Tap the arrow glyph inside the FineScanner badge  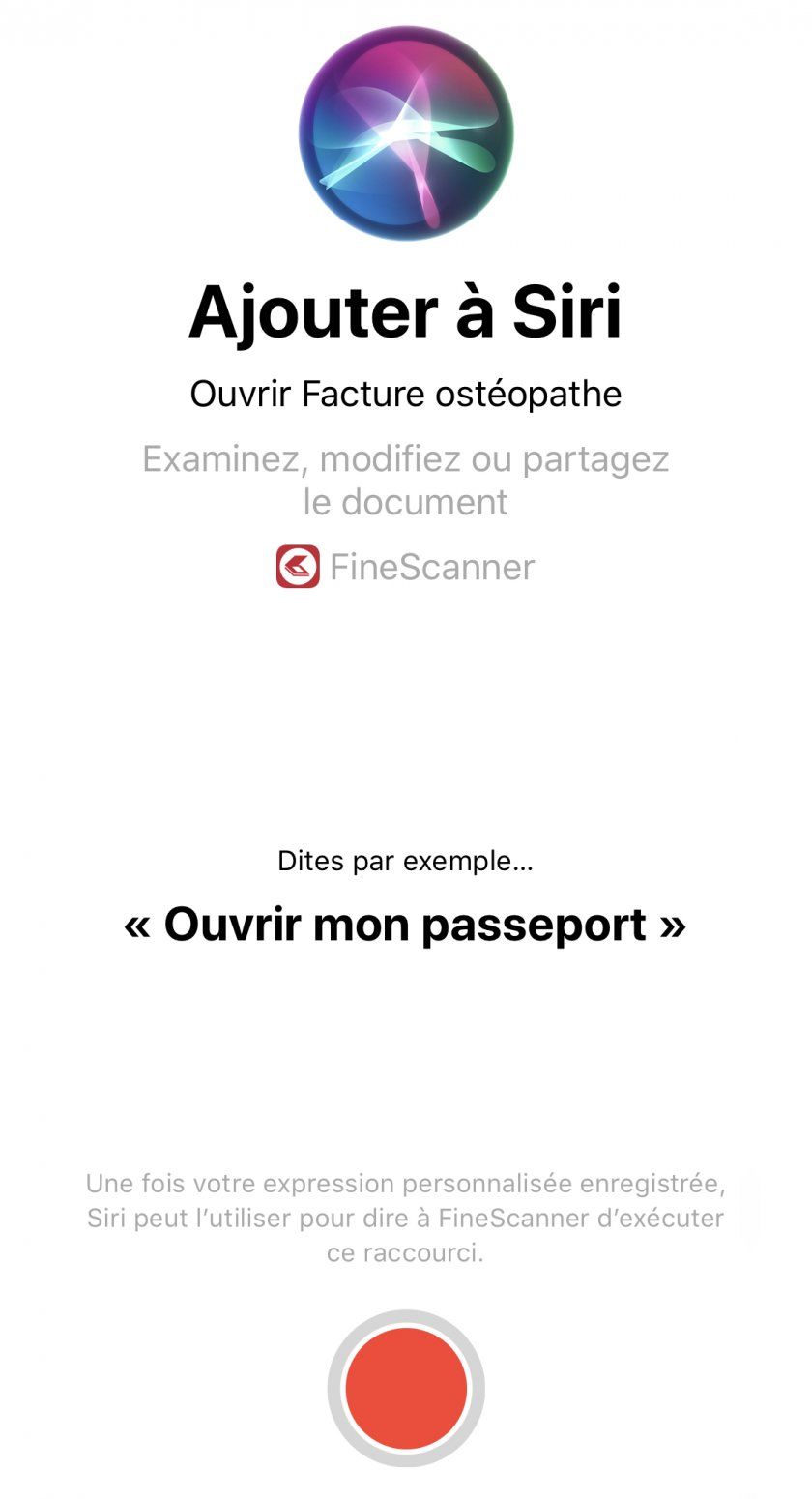(298, 568)
